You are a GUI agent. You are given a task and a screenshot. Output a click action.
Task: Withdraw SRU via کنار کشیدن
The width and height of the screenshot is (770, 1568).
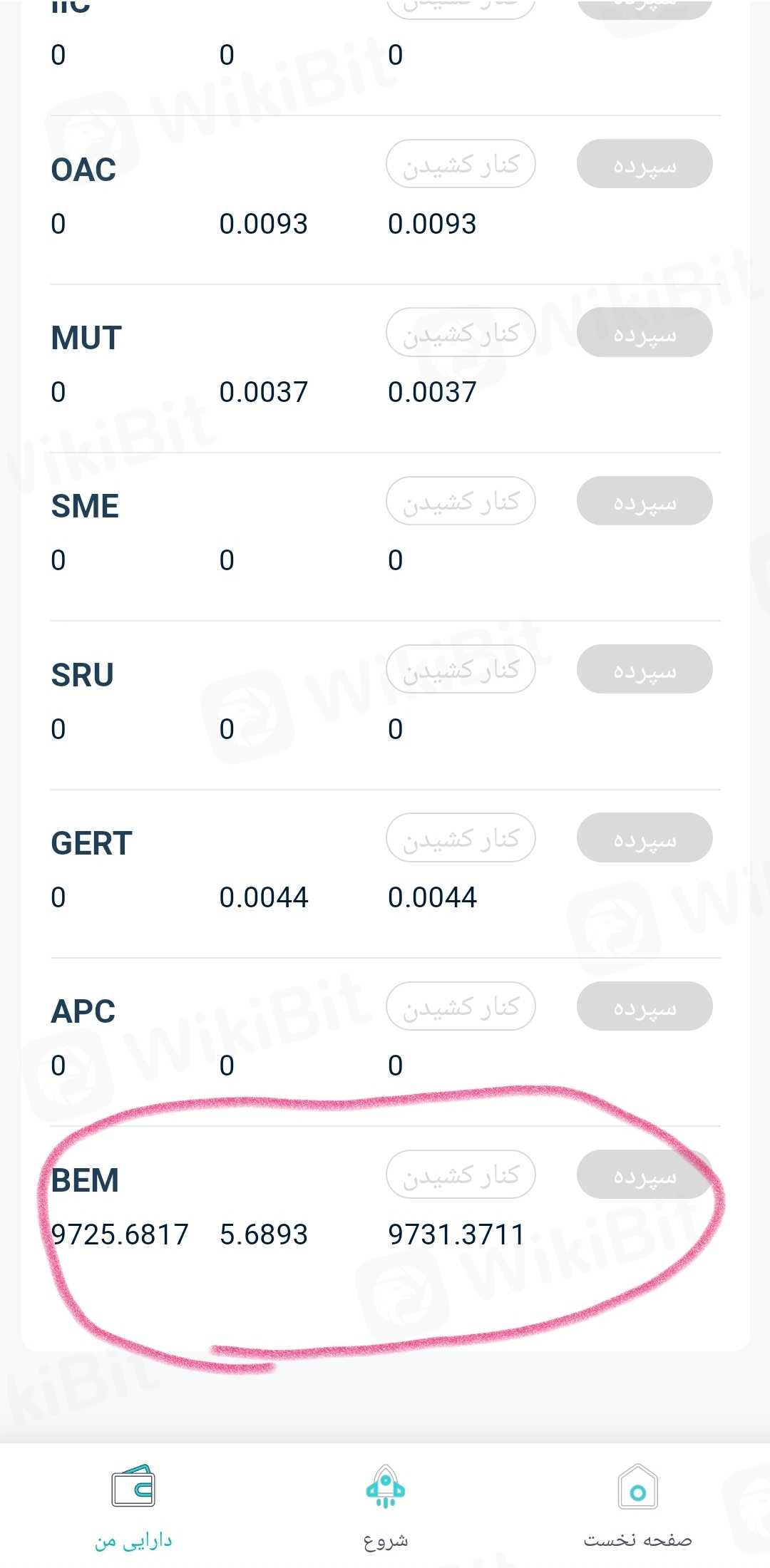(461, 669)
